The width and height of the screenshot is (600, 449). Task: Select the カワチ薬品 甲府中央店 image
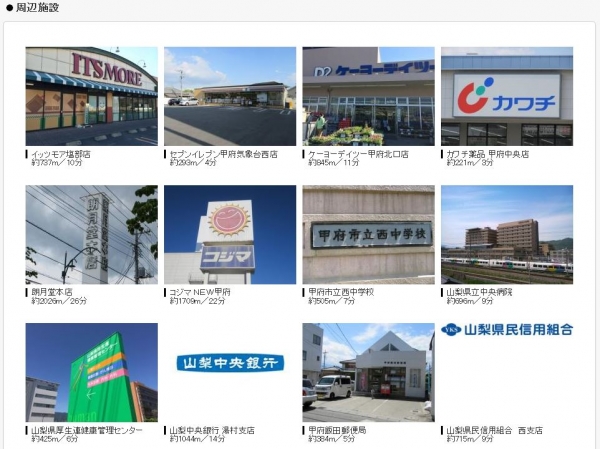click(x=506, y=96)
